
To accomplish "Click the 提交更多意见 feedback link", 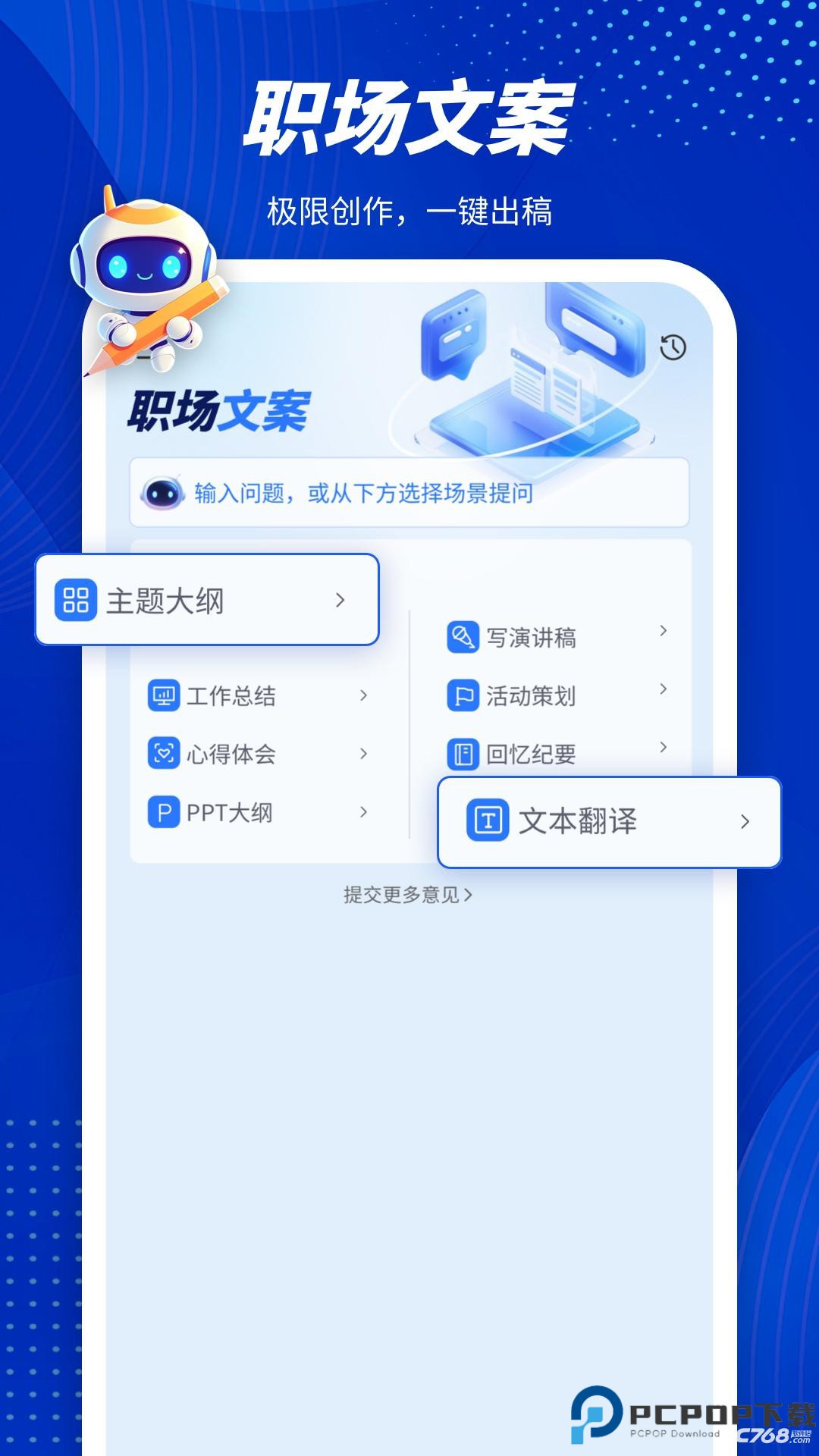I will (408, 896).
